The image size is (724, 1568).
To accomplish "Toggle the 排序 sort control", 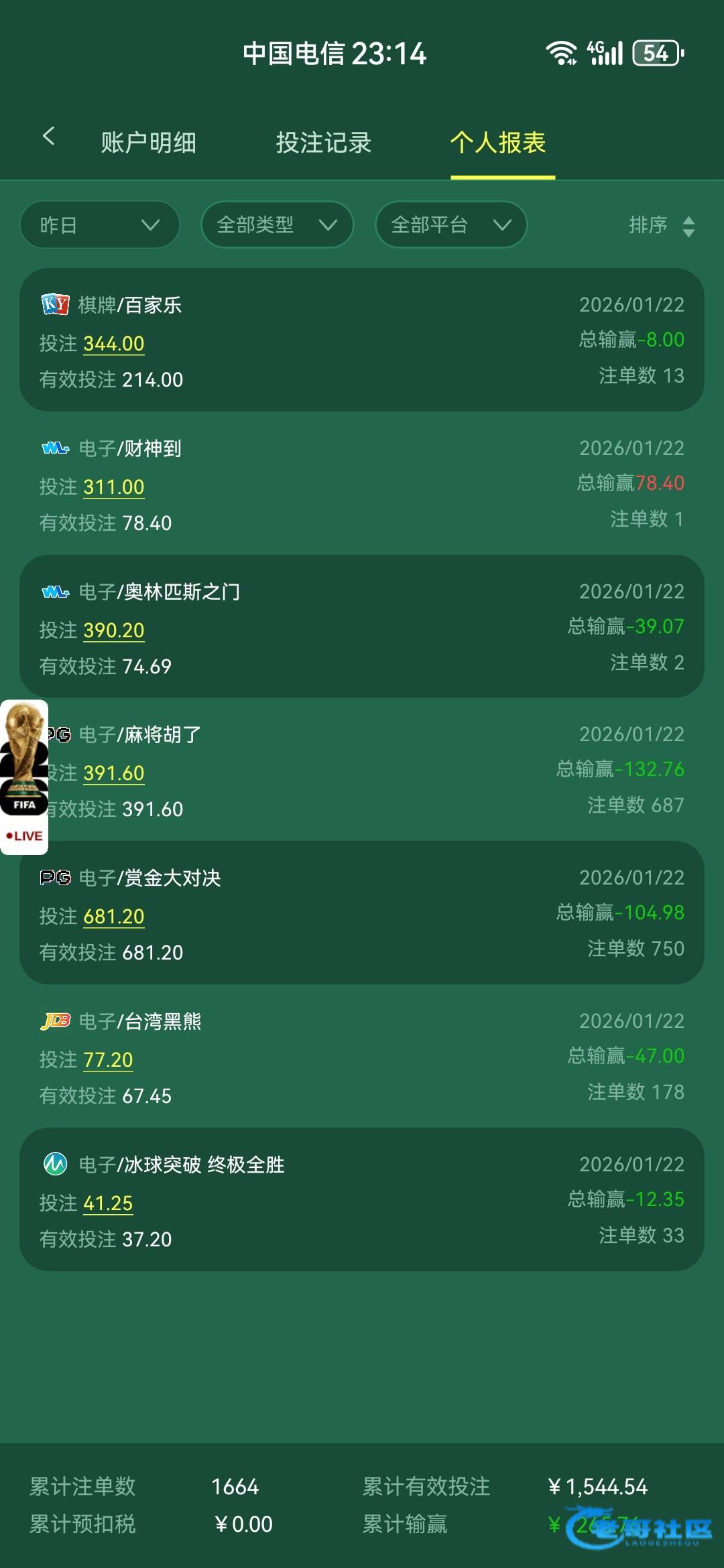I will tap(661, 225).
